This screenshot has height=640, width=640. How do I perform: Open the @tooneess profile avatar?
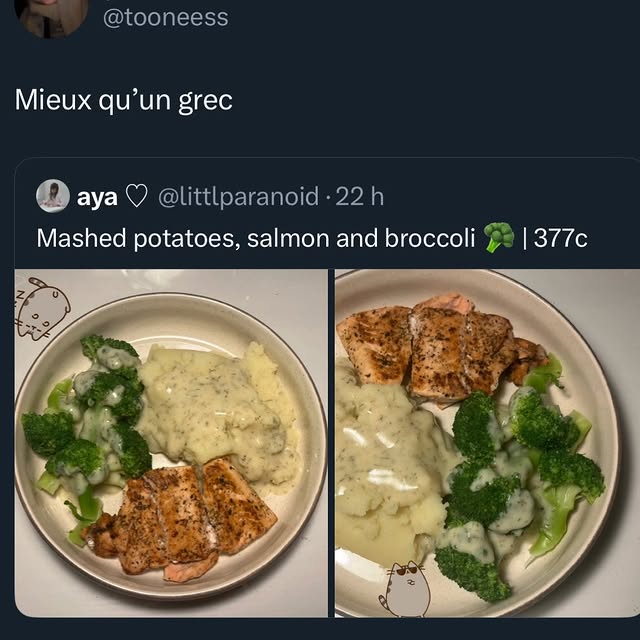[x=50, y=14]
